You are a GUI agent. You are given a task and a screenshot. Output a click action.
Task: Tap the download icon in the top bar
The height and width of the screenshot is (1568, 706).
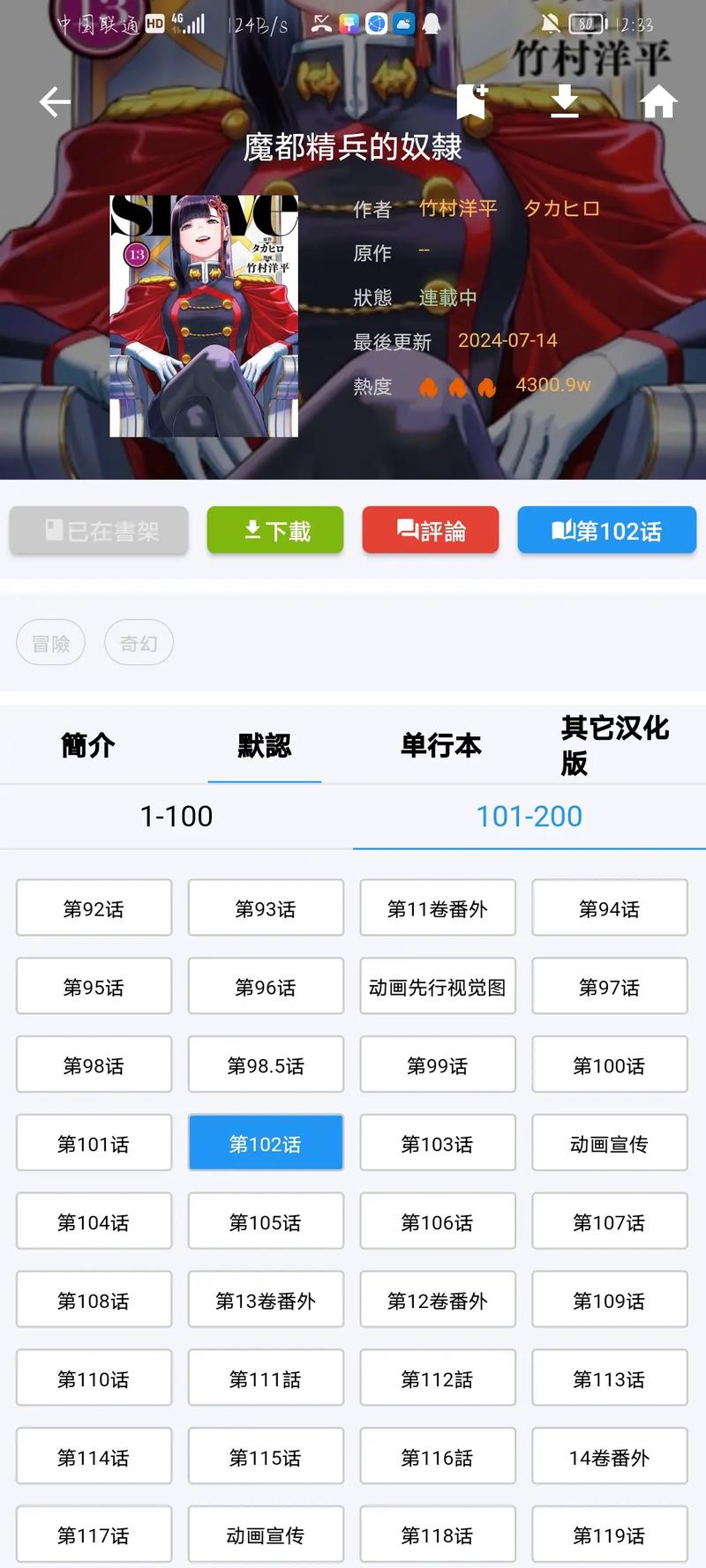pyautogui.click(x=565, y=101)
